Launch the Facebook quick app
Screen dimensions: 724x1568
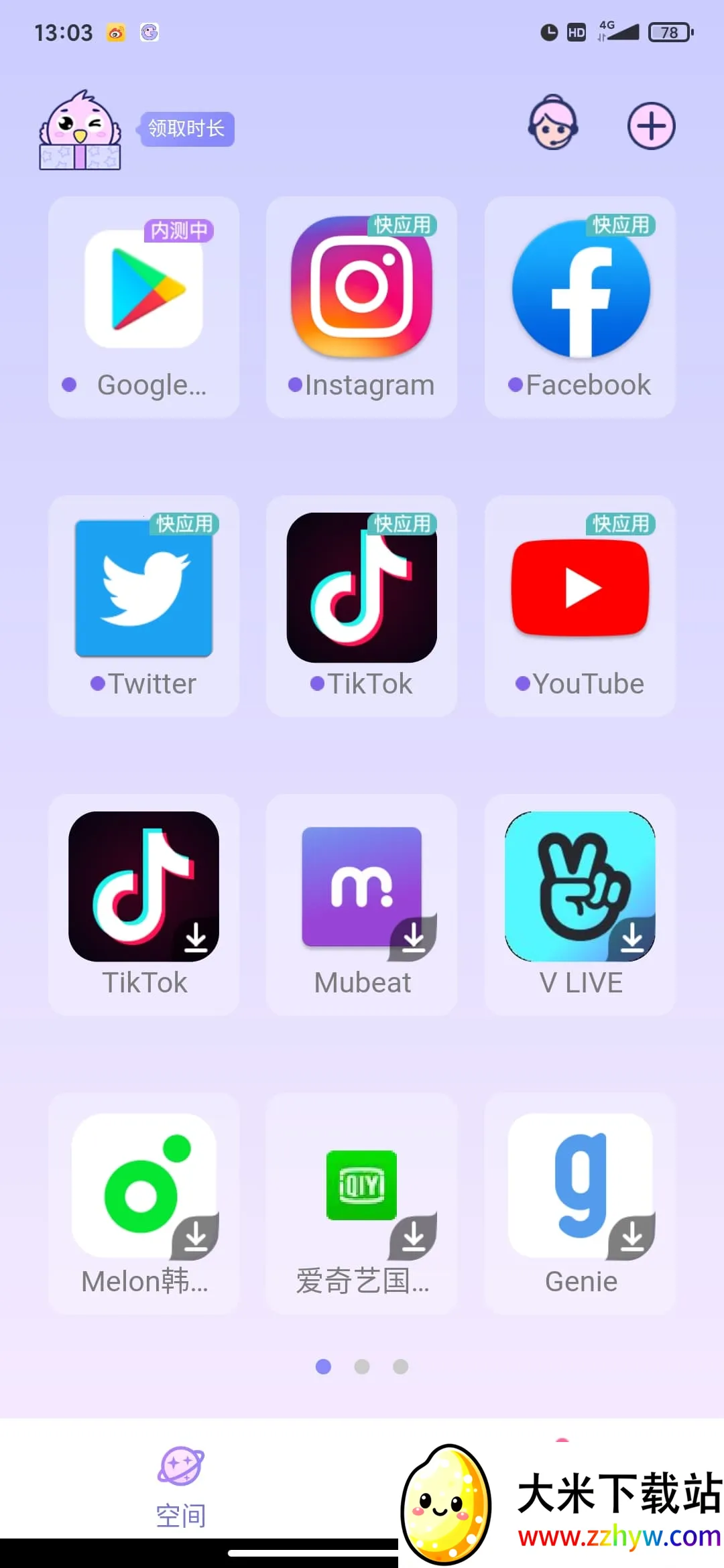(x=579, y=288)
